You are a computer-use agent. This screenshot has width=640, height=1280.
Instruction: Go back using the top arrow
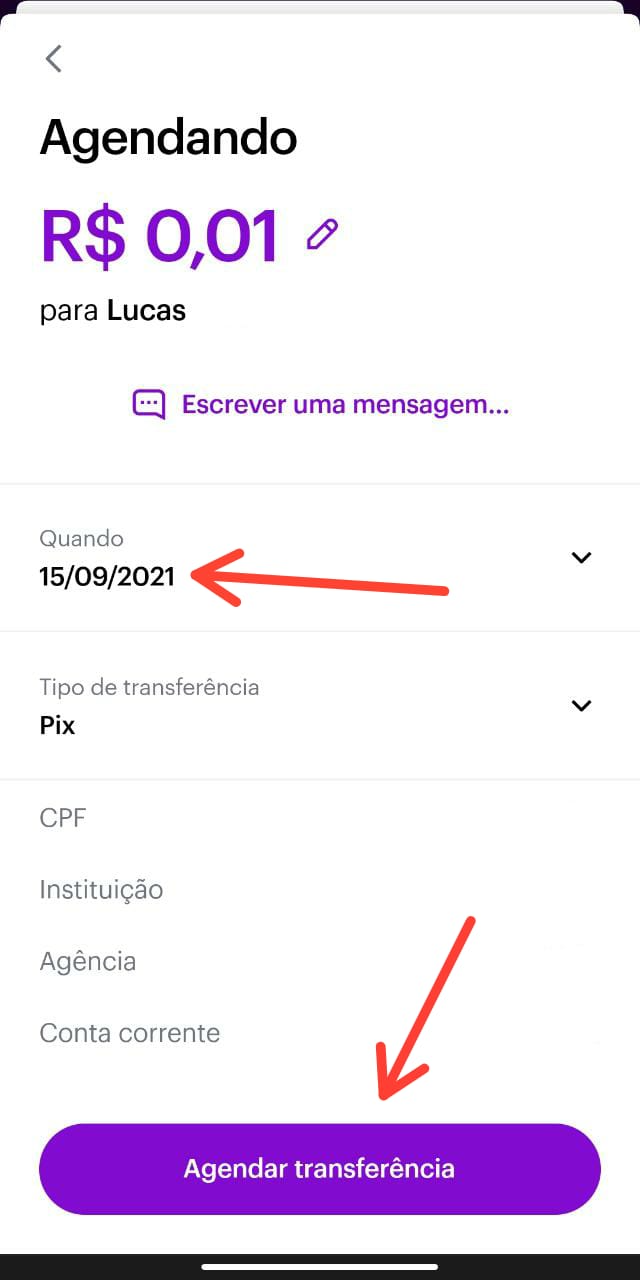54,59
